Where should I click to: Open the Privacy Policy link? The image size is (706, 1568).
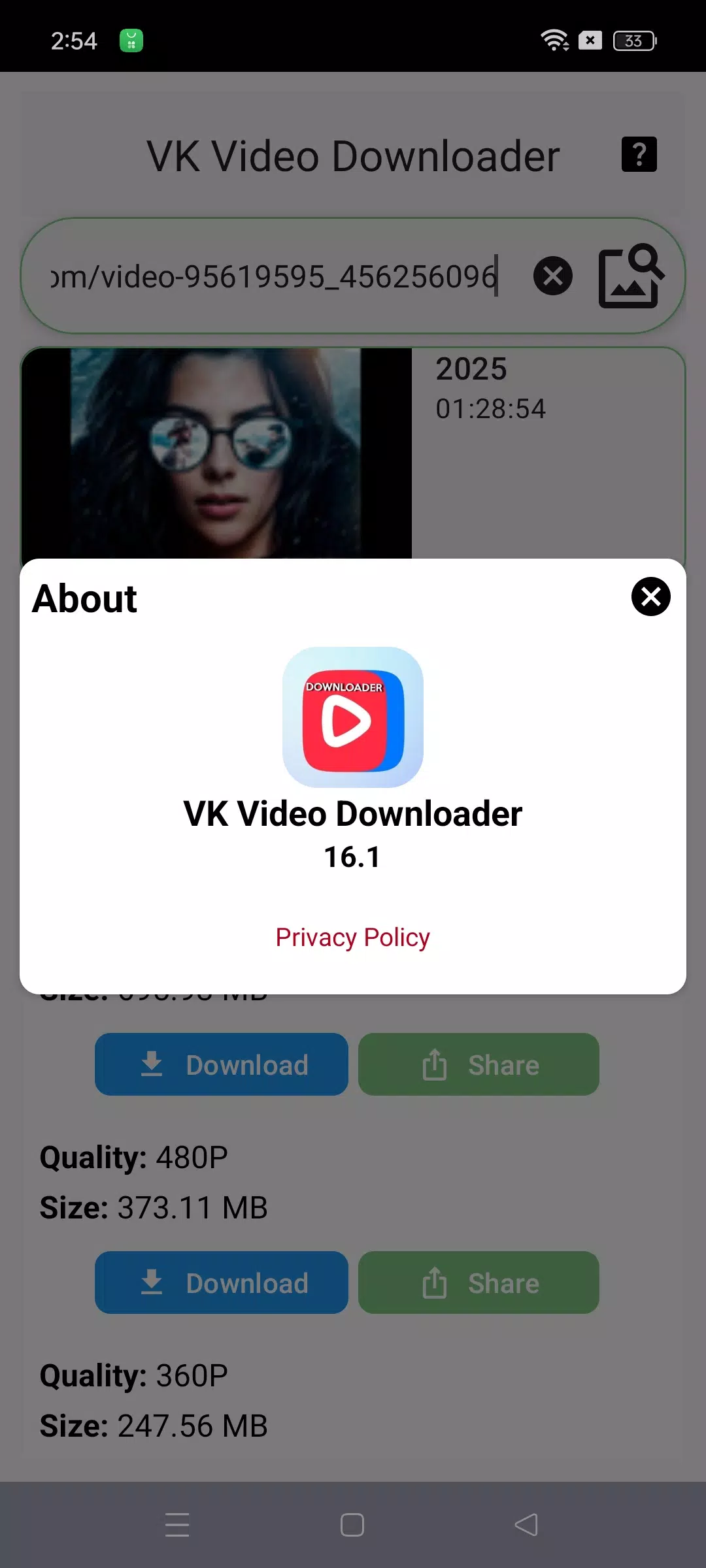353,938
